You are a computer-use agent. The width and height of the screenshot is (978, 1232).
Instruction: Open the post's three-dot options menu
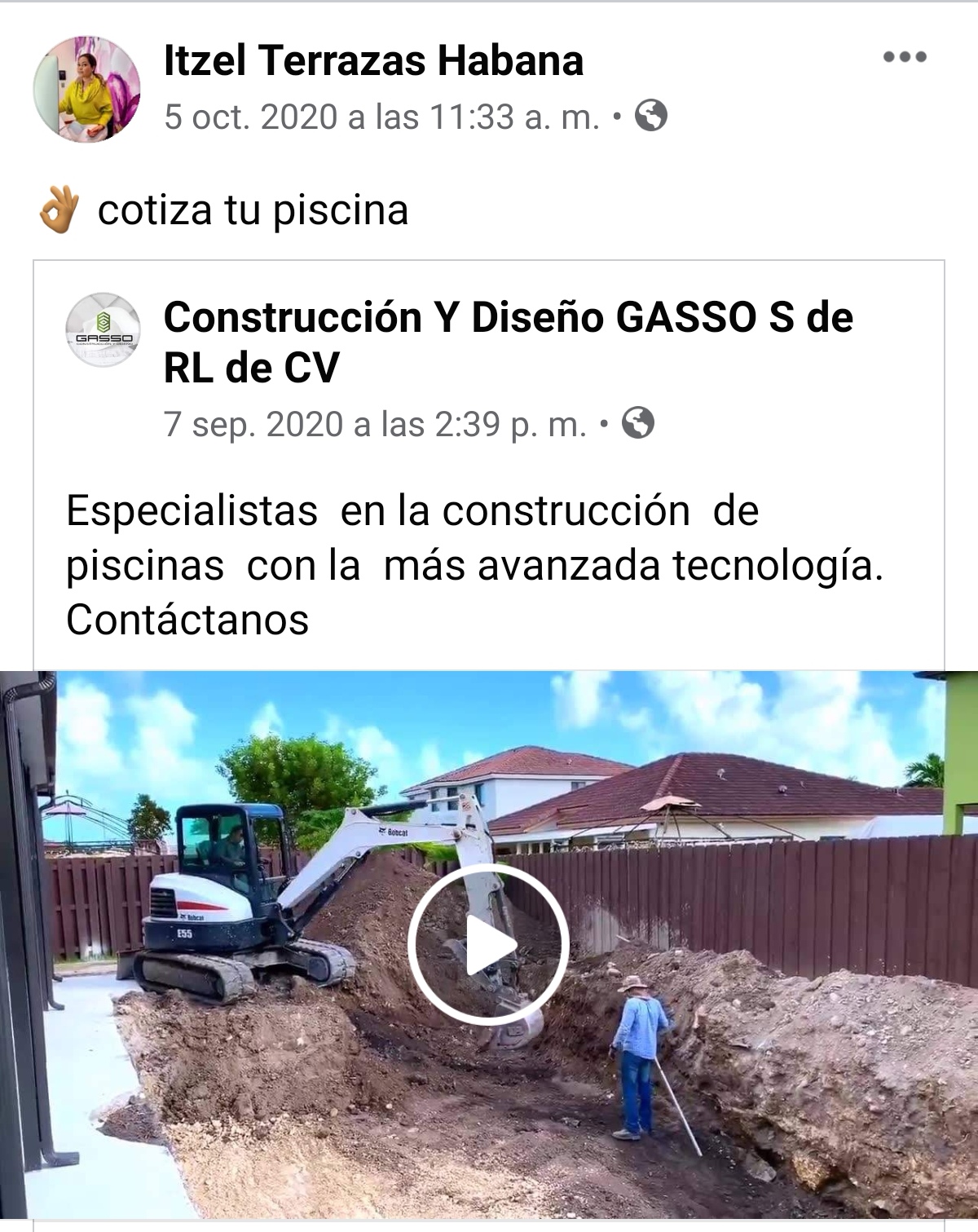(x=905, y=57)
